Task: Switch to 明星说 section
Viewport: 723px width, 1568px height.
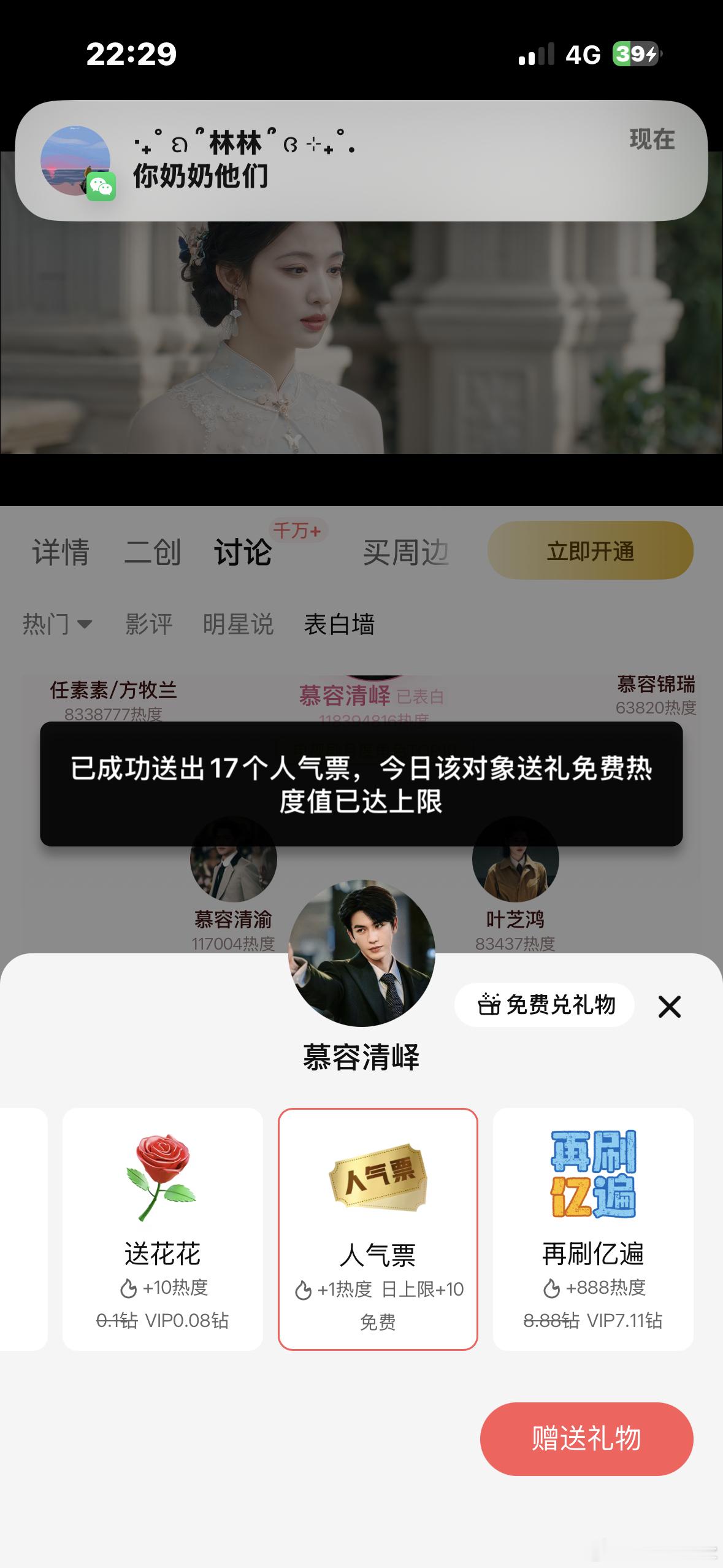Action: [238, 625]
